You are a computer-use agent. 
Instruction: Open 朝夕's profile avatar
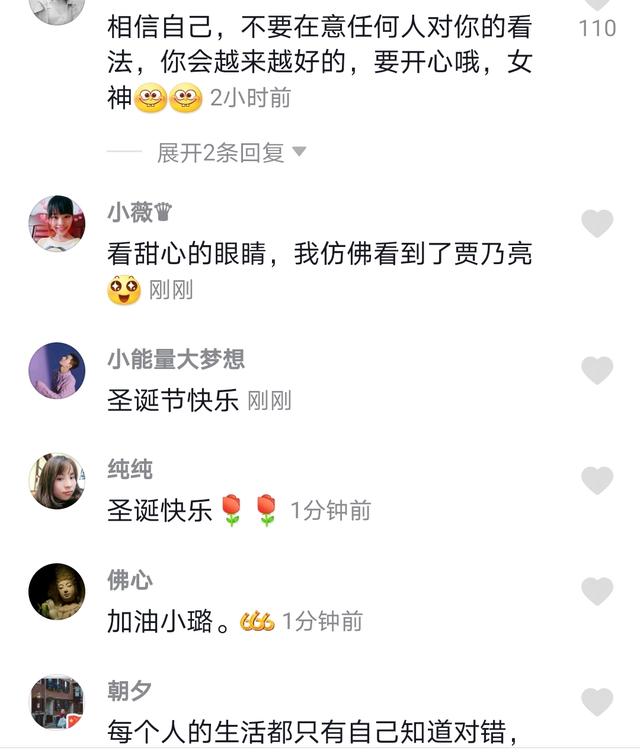(57, 702)
